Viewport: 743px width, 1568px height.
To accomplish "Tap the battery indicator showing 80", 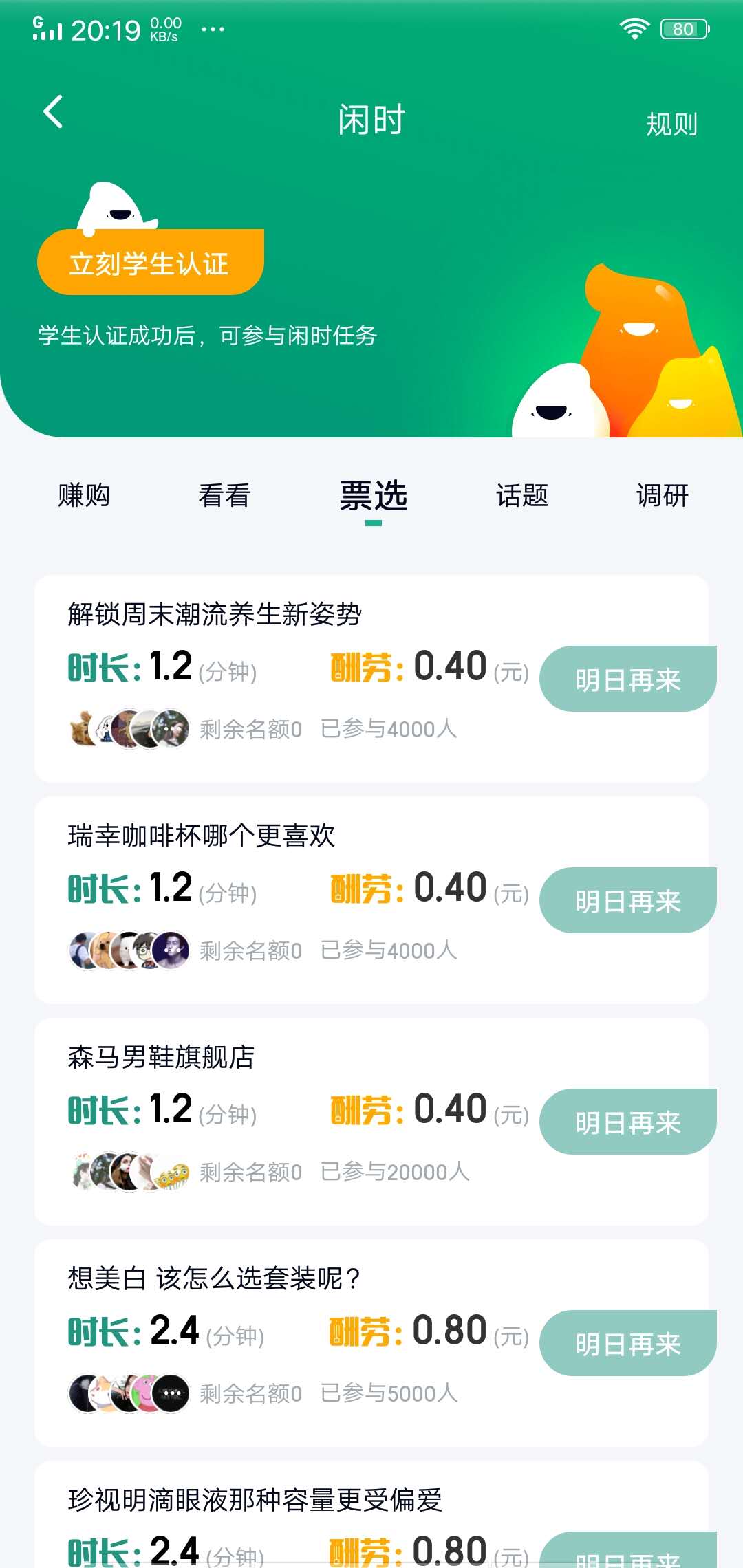I will [684, 28].
